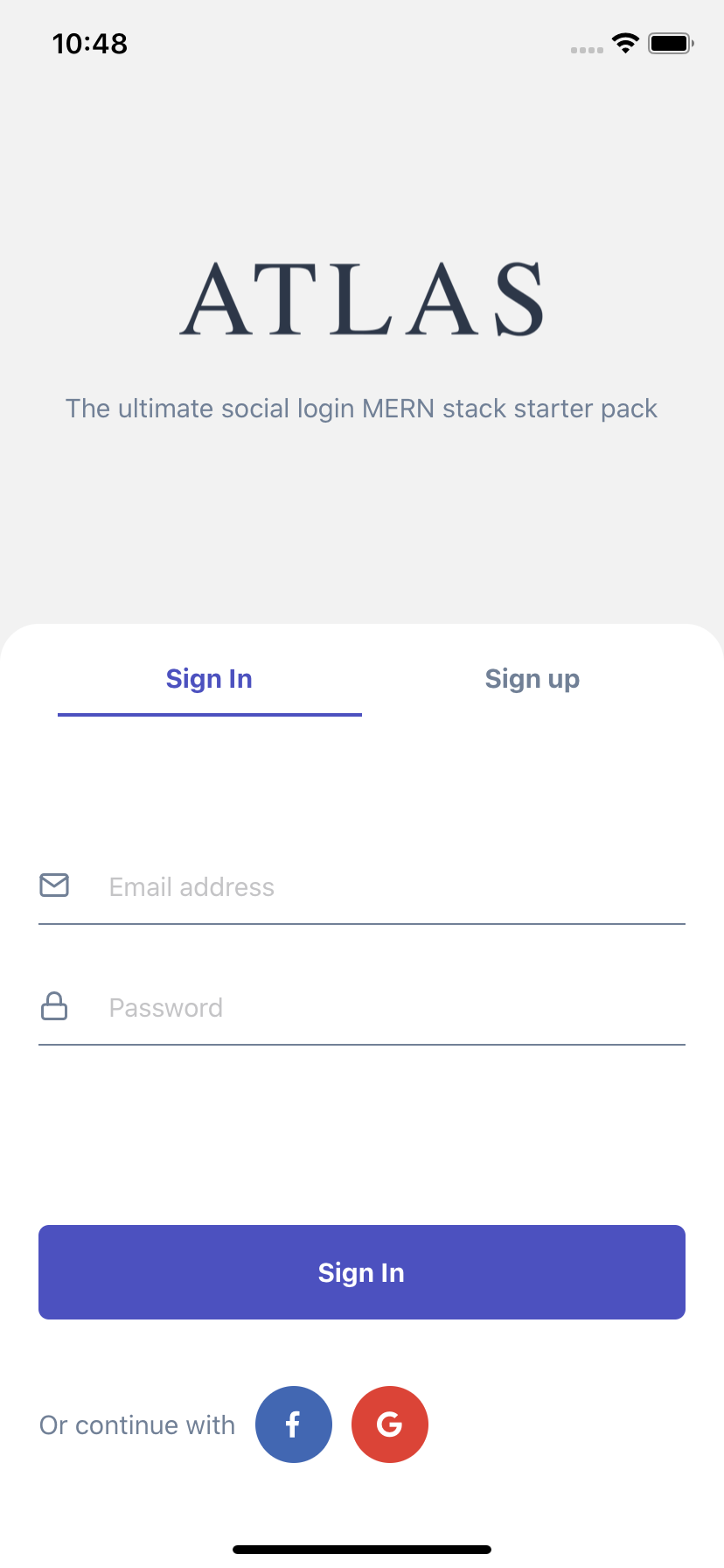
Task: Continue with Google login
Action: [x=390, y=1424]
